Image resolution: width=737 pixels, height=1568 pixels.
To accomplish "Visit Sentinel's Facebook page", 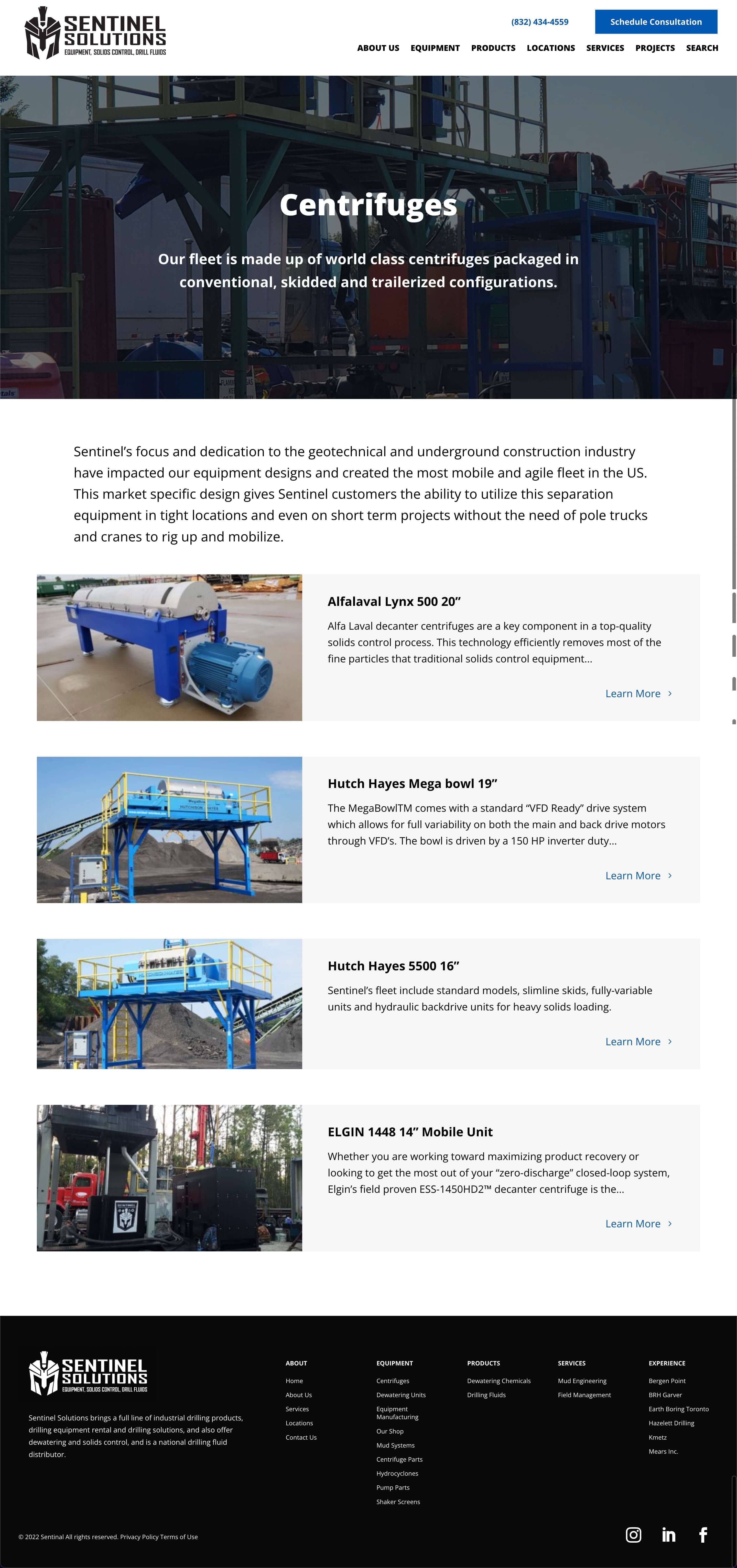I will (703, 1534).
